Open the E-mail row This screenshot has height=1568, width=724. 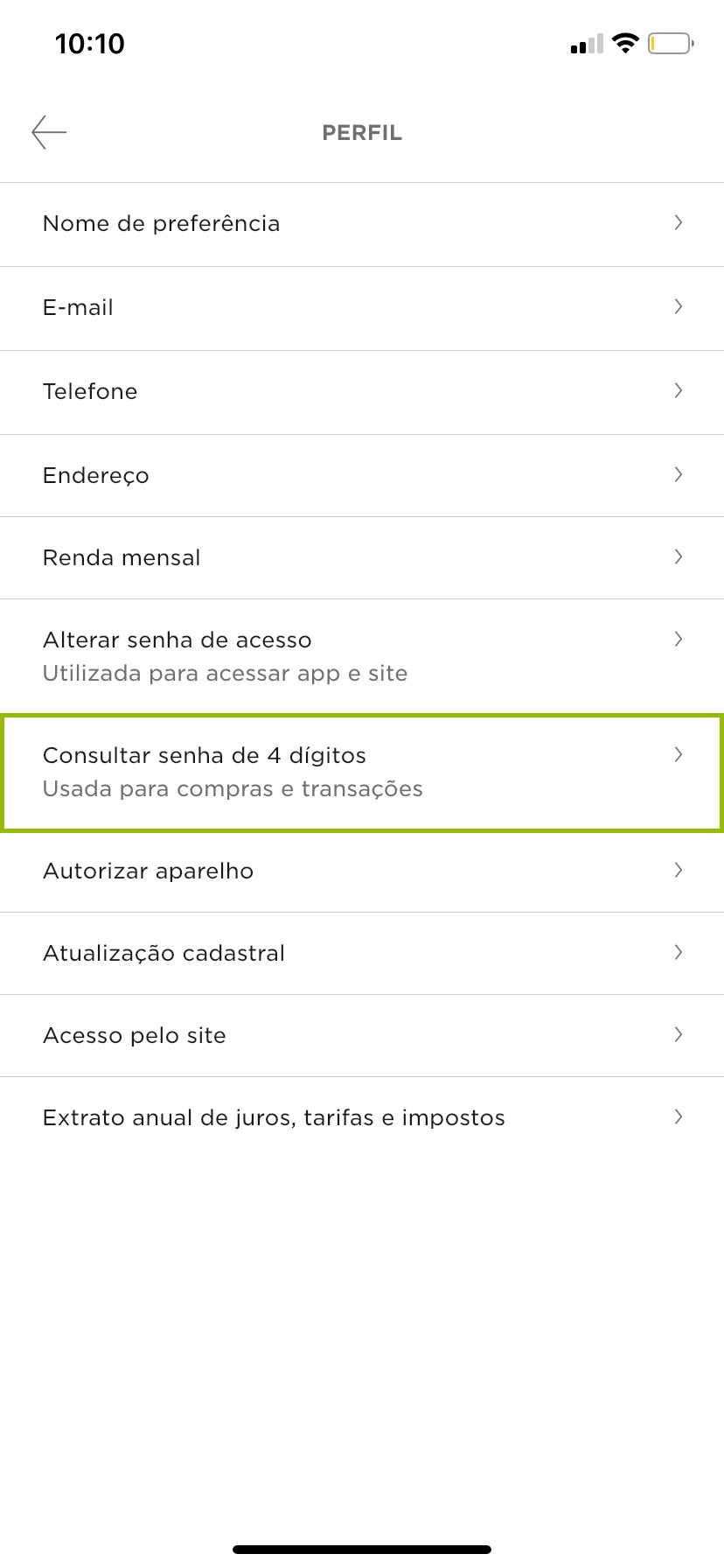[x=362, y=308]
